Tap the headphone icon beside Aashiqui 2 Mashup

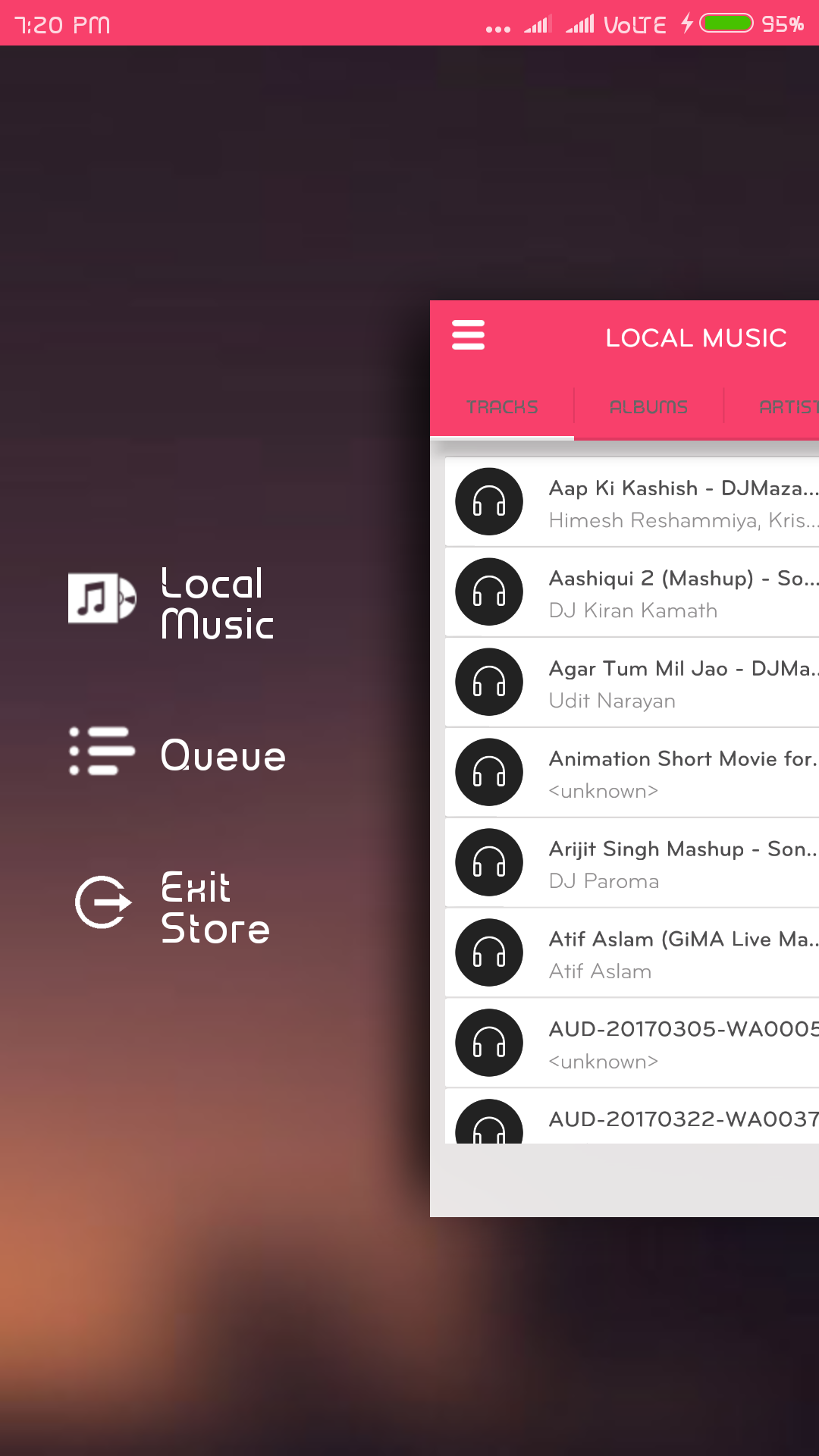tap(489, 591)
